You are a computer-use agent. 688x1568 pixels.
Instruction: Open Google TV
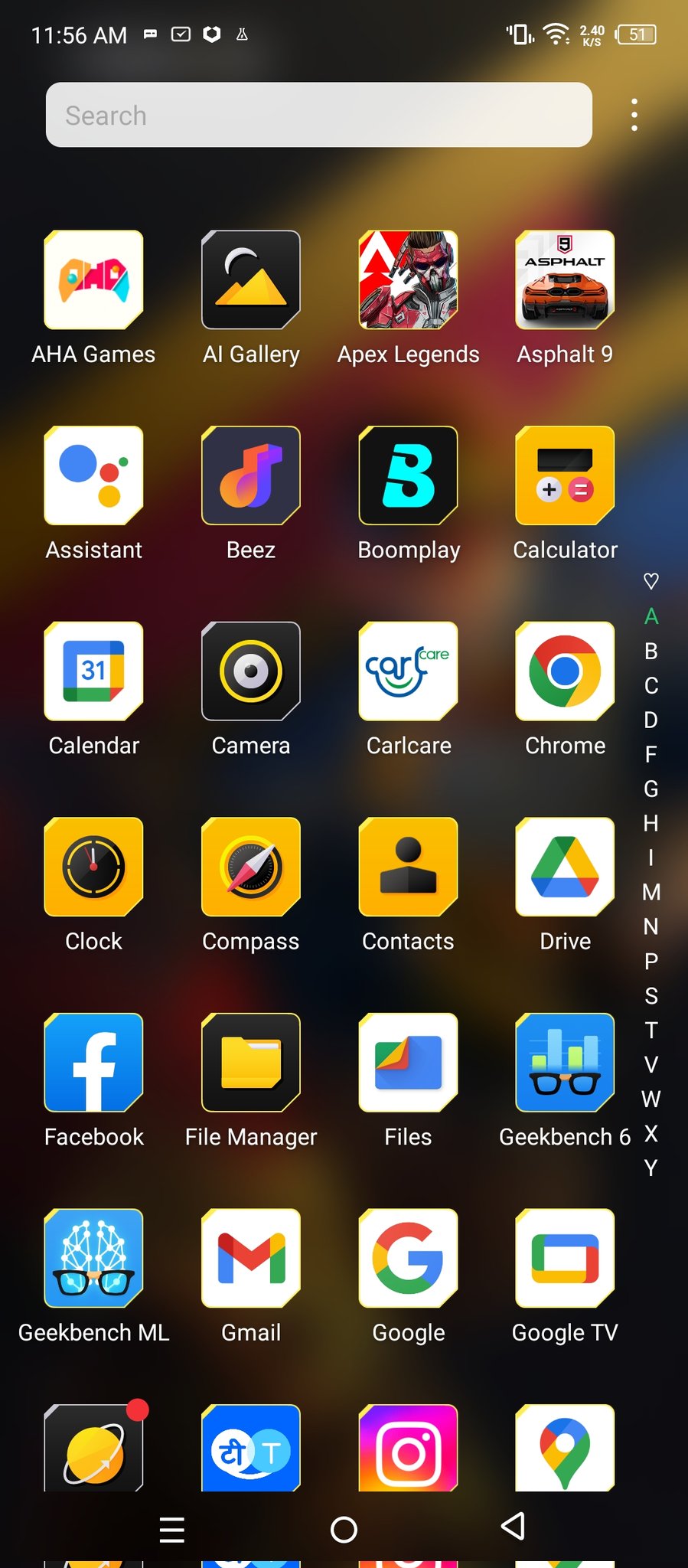pos(565,1258)
